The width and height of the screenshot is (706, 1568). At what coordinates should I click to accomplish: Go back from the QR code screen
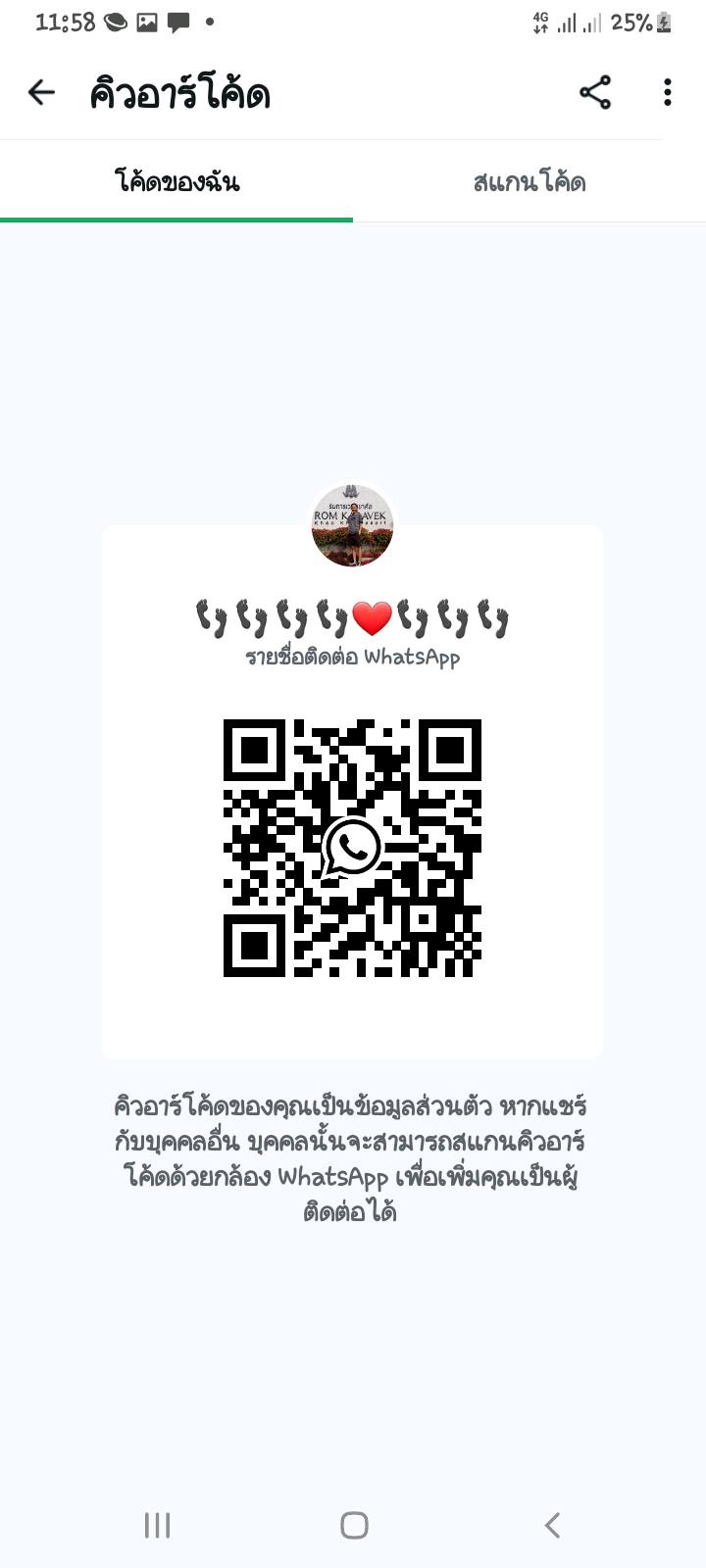click(41, 92)
